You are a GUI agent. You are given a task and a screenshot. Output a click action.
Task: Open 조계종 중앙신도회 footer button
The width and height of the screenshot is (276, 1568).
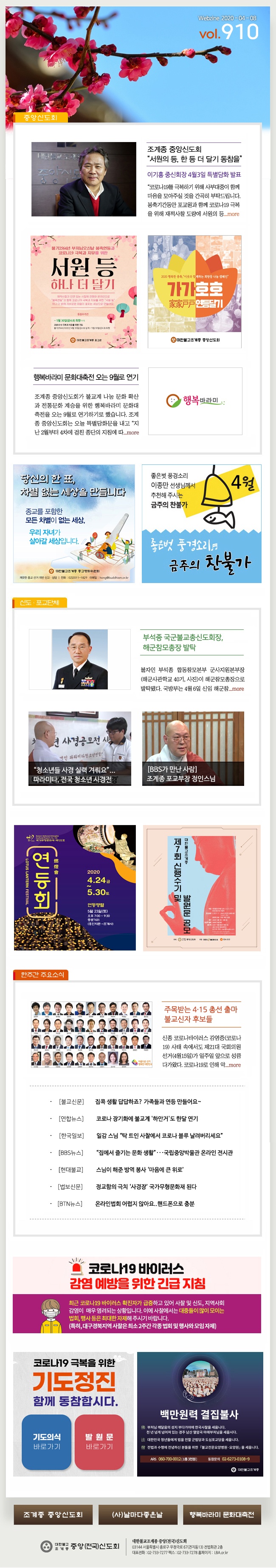click(53, 1514)
